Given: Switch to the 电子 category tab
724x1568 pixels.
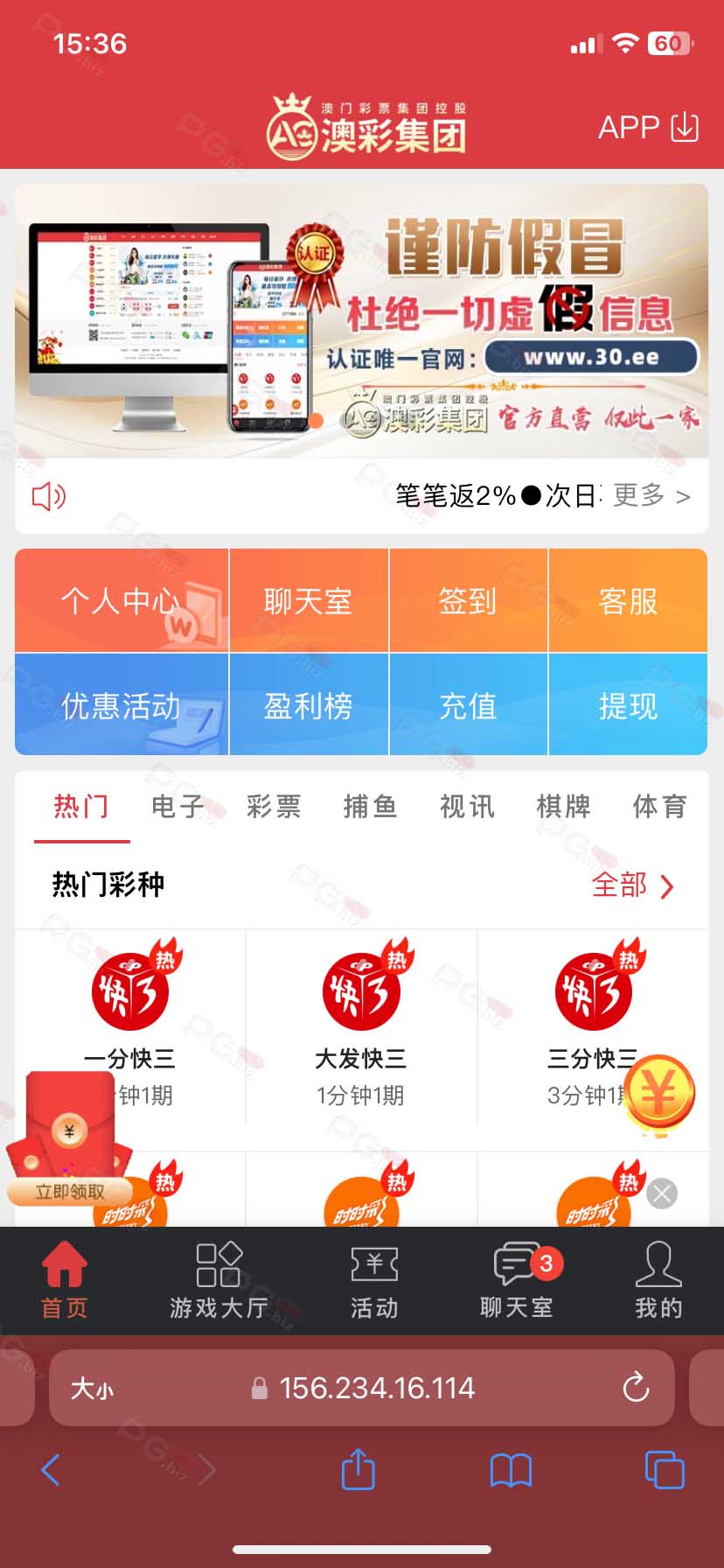Looking at the screenshot, I should tap(178, 806).
